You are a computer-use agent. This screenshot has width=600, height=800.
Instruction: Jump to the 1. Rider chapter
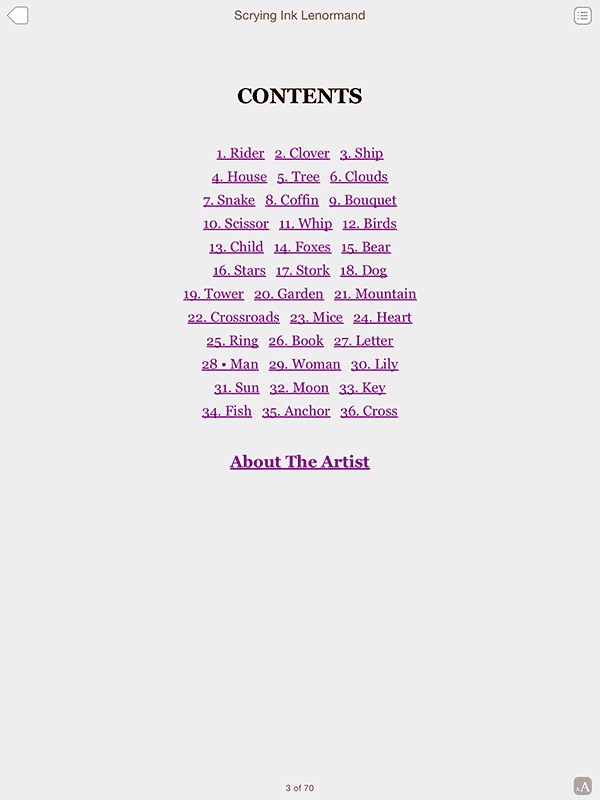click(x=240, y=153)
